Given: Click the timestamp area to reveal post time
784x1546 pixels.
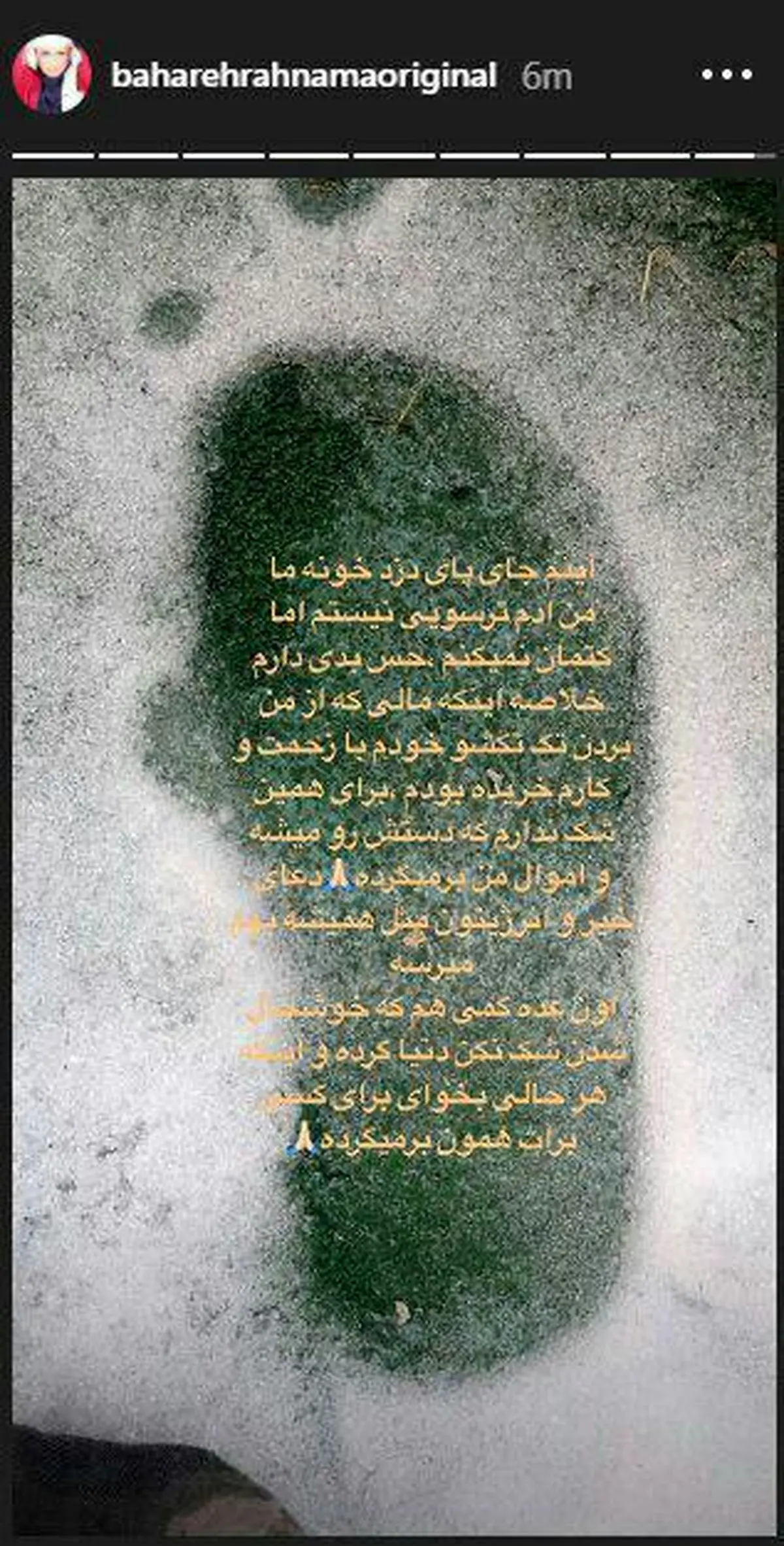Looking at the screenshot, I should click(546, 75).
